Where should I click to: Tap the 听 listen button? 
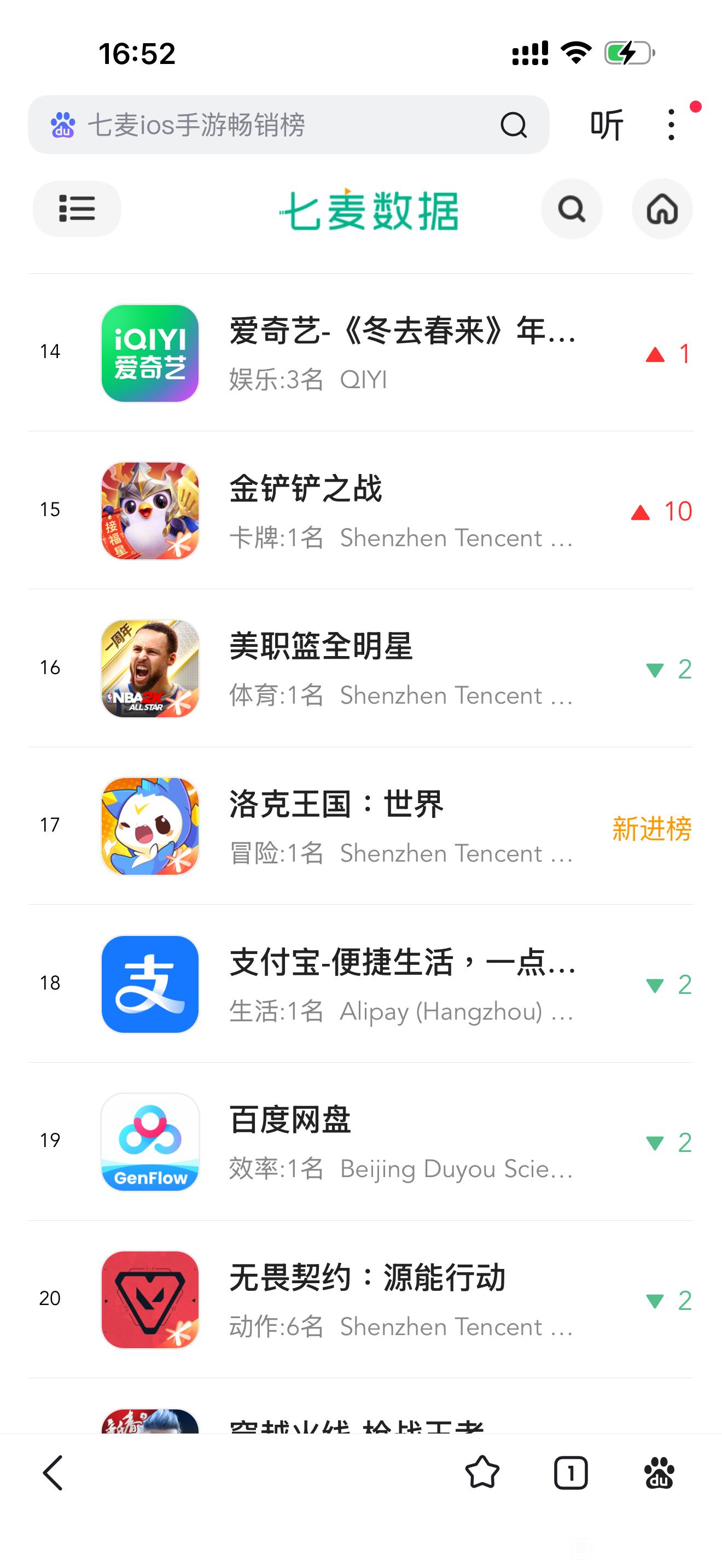click(607, 125)
